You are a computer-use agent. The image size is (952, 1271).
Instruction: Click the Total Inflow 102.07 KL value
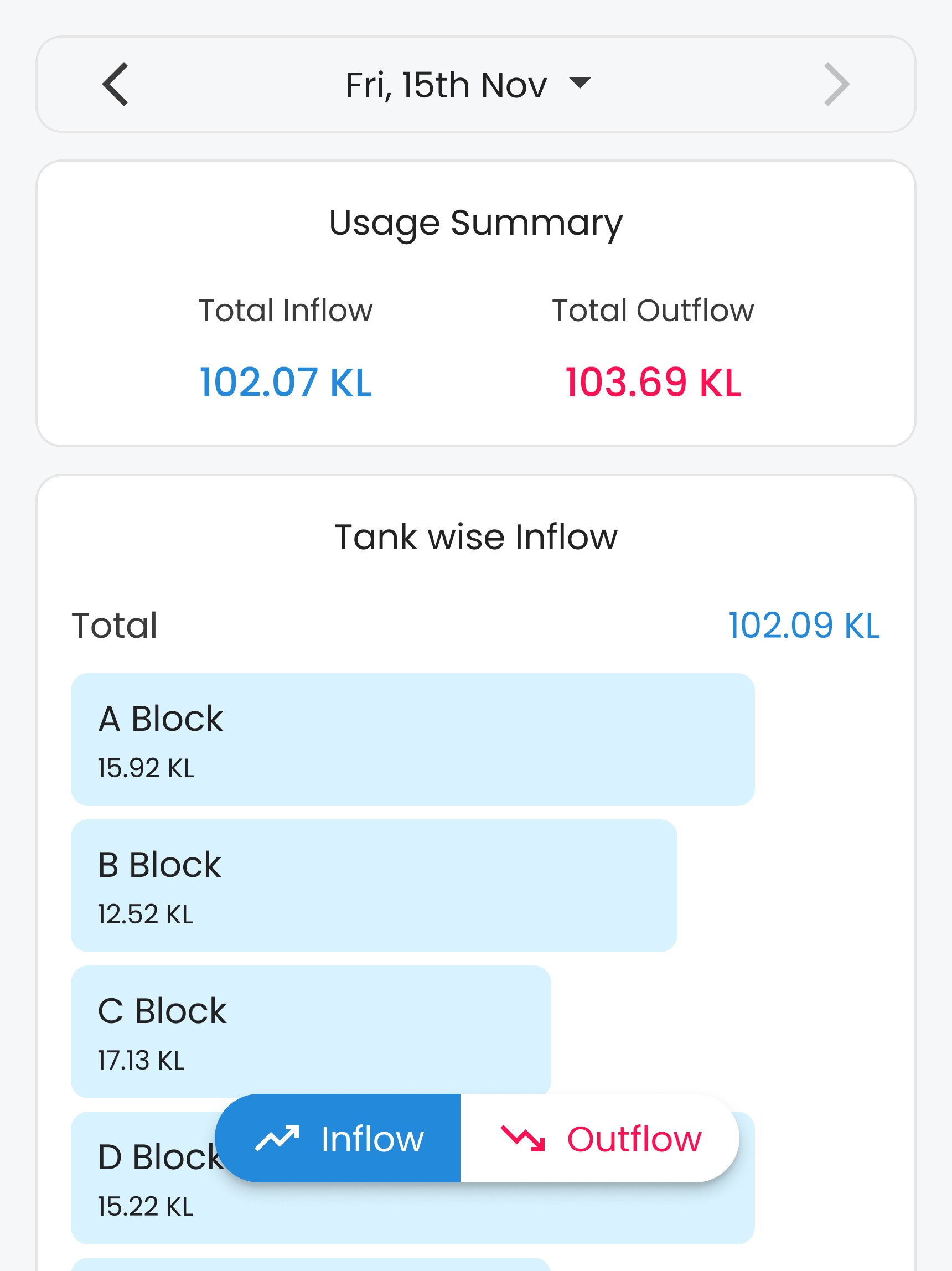point(285,381)
